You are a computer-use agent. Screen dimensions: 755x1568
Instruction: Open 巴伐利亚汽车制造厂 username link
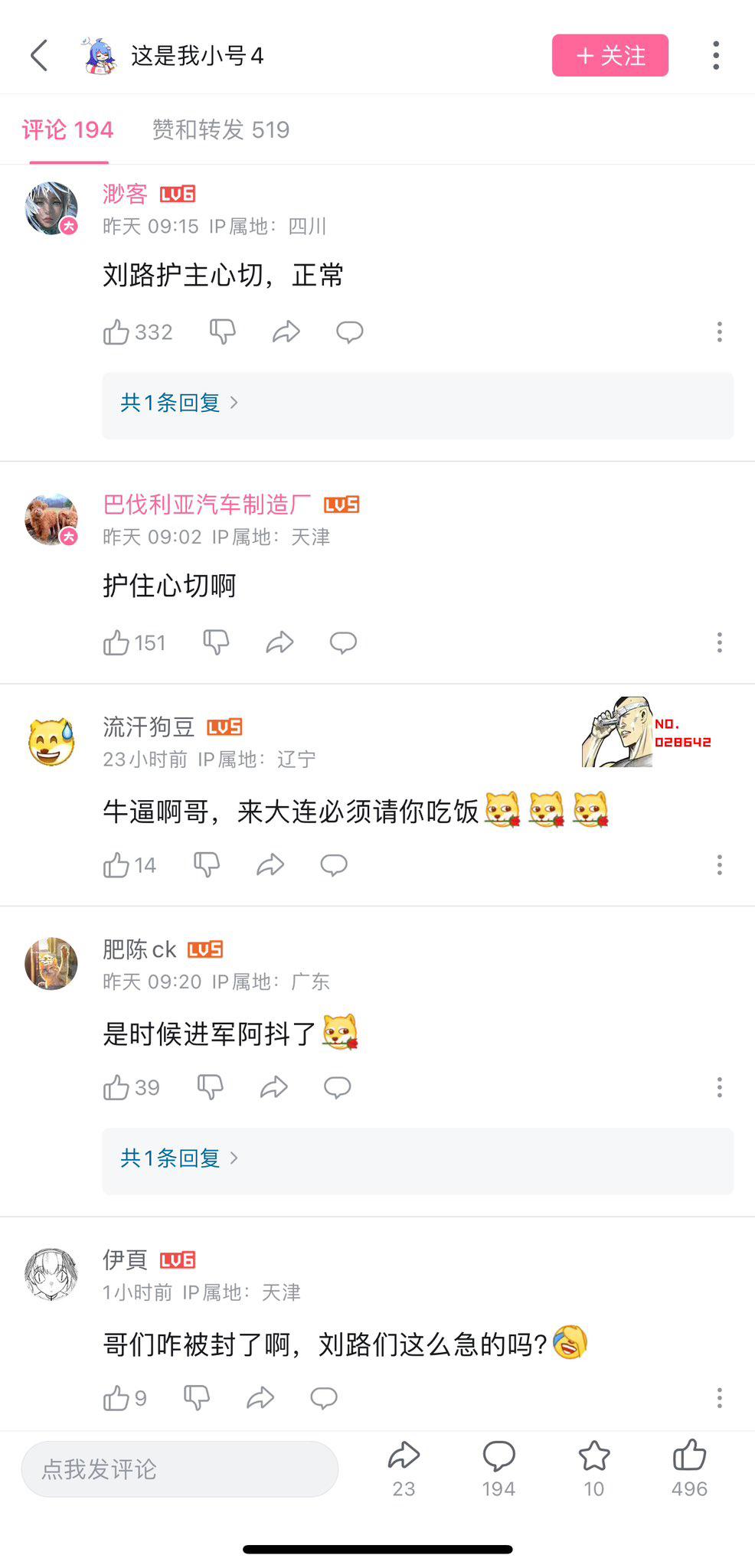207,505
